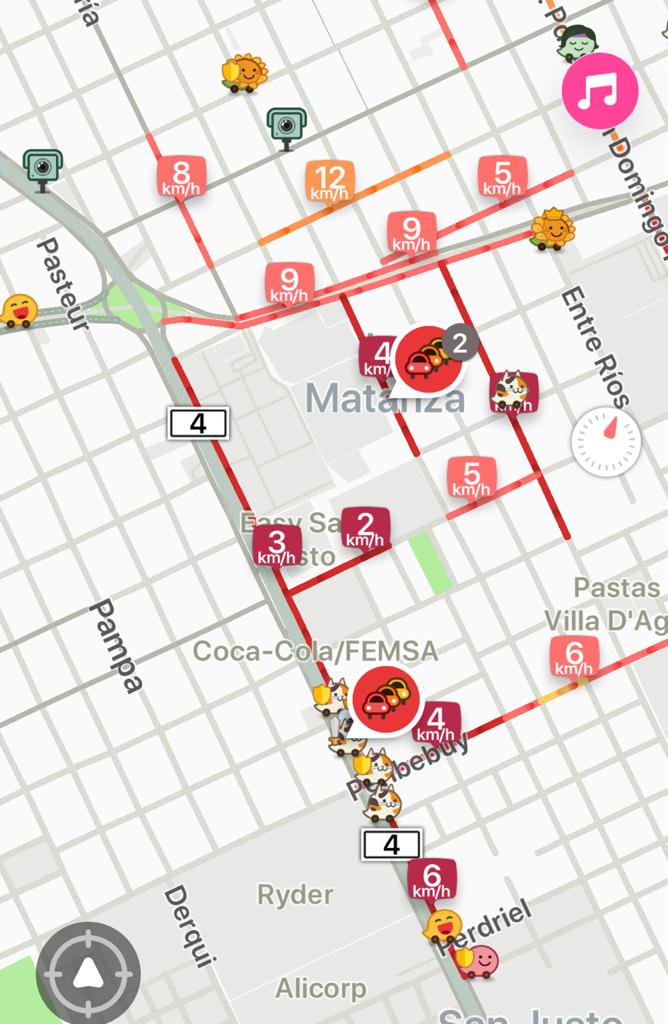Tap the 12 km/h orange speed marker
The height and width of the screenshot is (1024, 668).
pyautogui.click(x=330, y=181)
